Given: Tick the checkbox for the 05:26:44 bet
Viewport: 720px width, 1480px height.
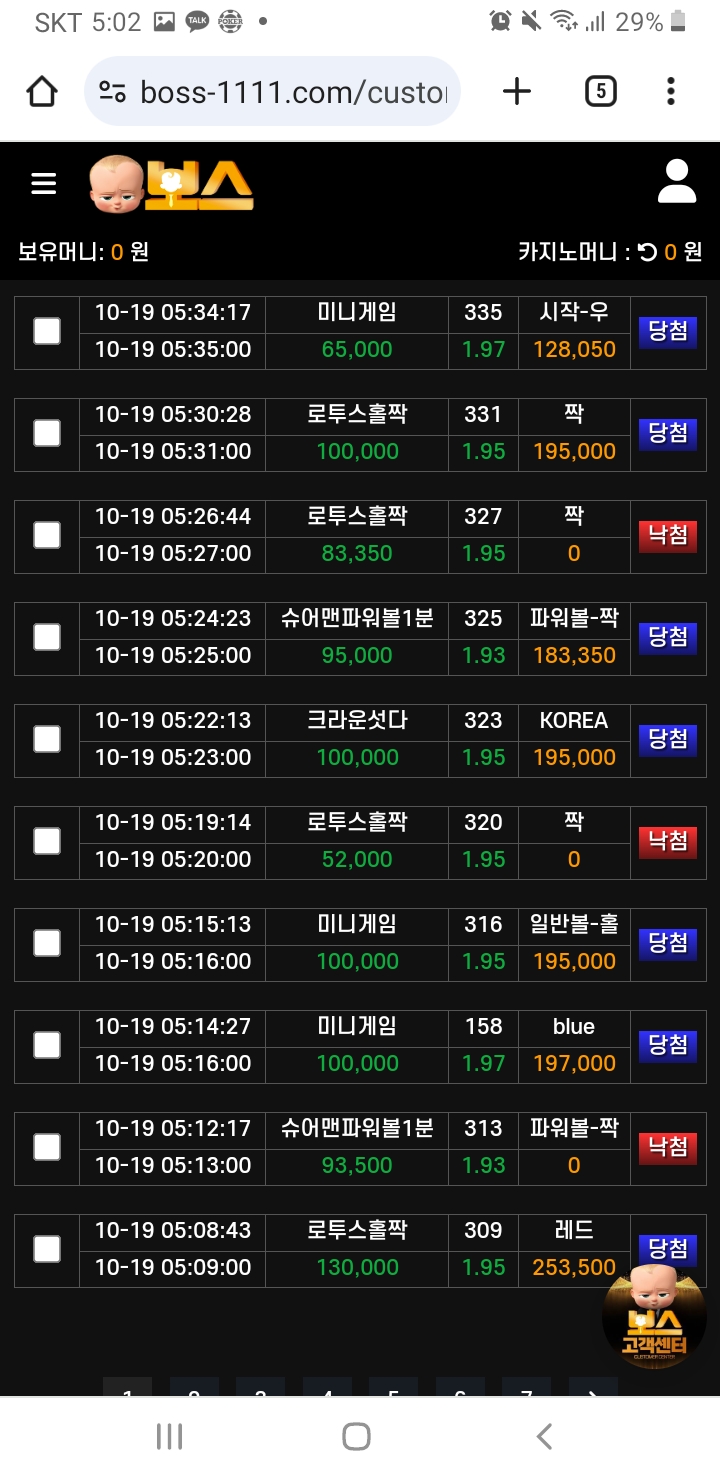Looking at the screenshot, I should click(x=47, y=535).
